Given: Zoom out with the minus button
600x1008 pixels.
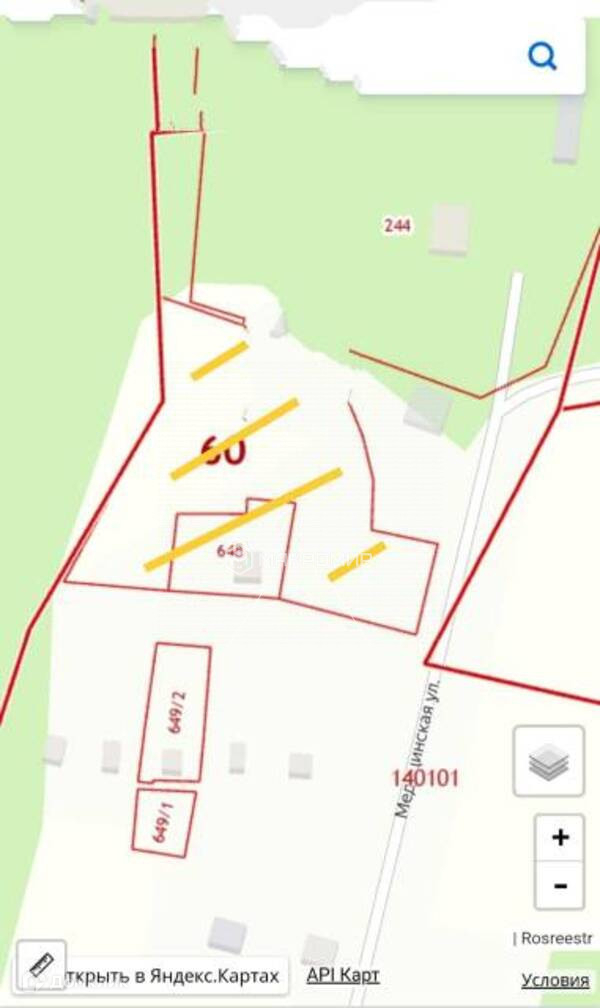Looking at the screenshot, I should (x=560, y=886).
